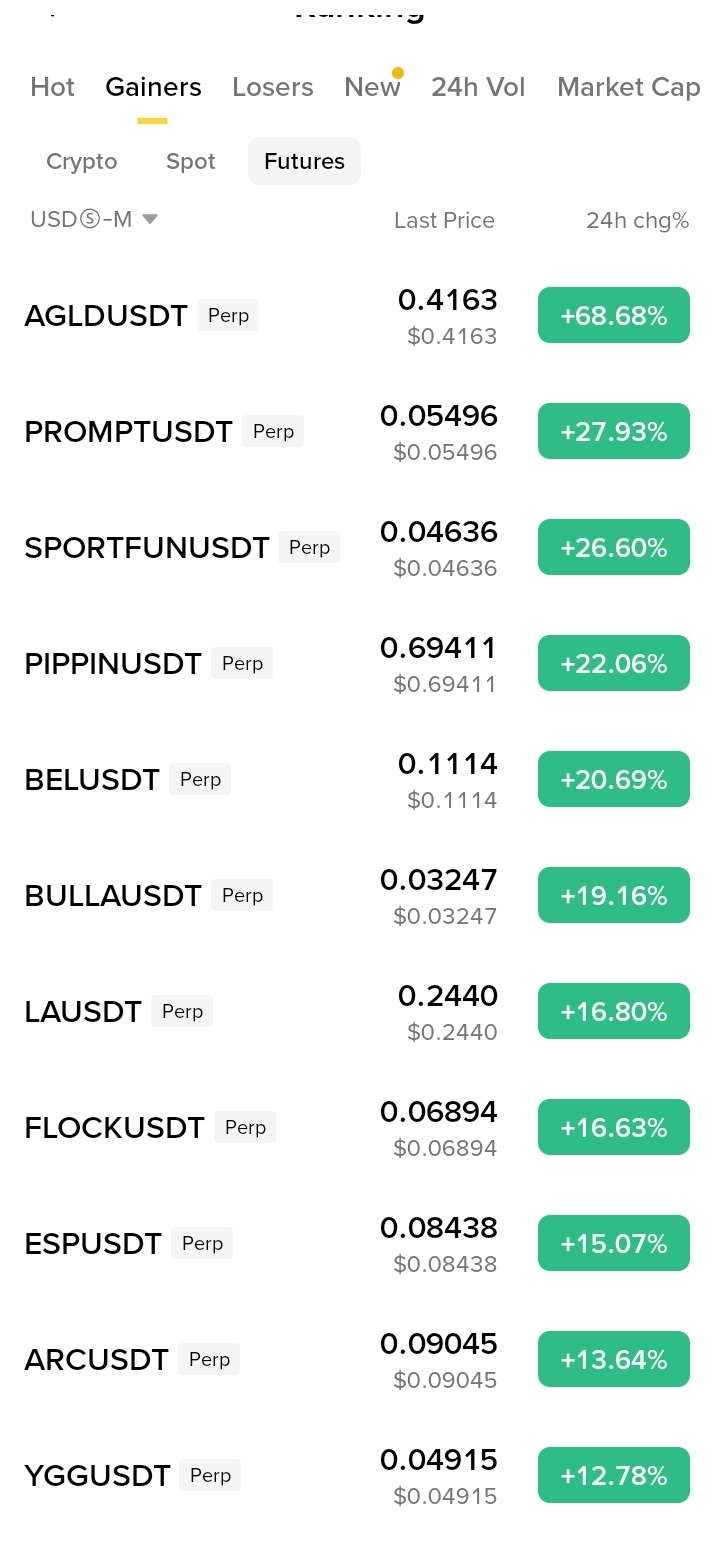Open the New tab

(372, 88)
